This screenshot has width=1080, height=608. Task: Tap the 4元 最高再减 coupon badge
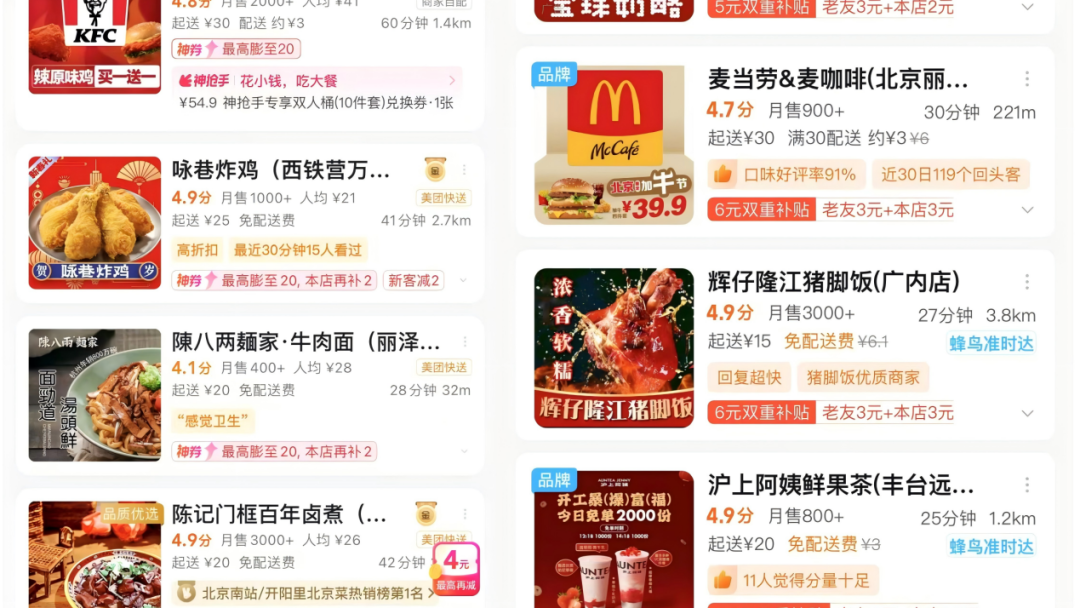[x=456, y=568]
